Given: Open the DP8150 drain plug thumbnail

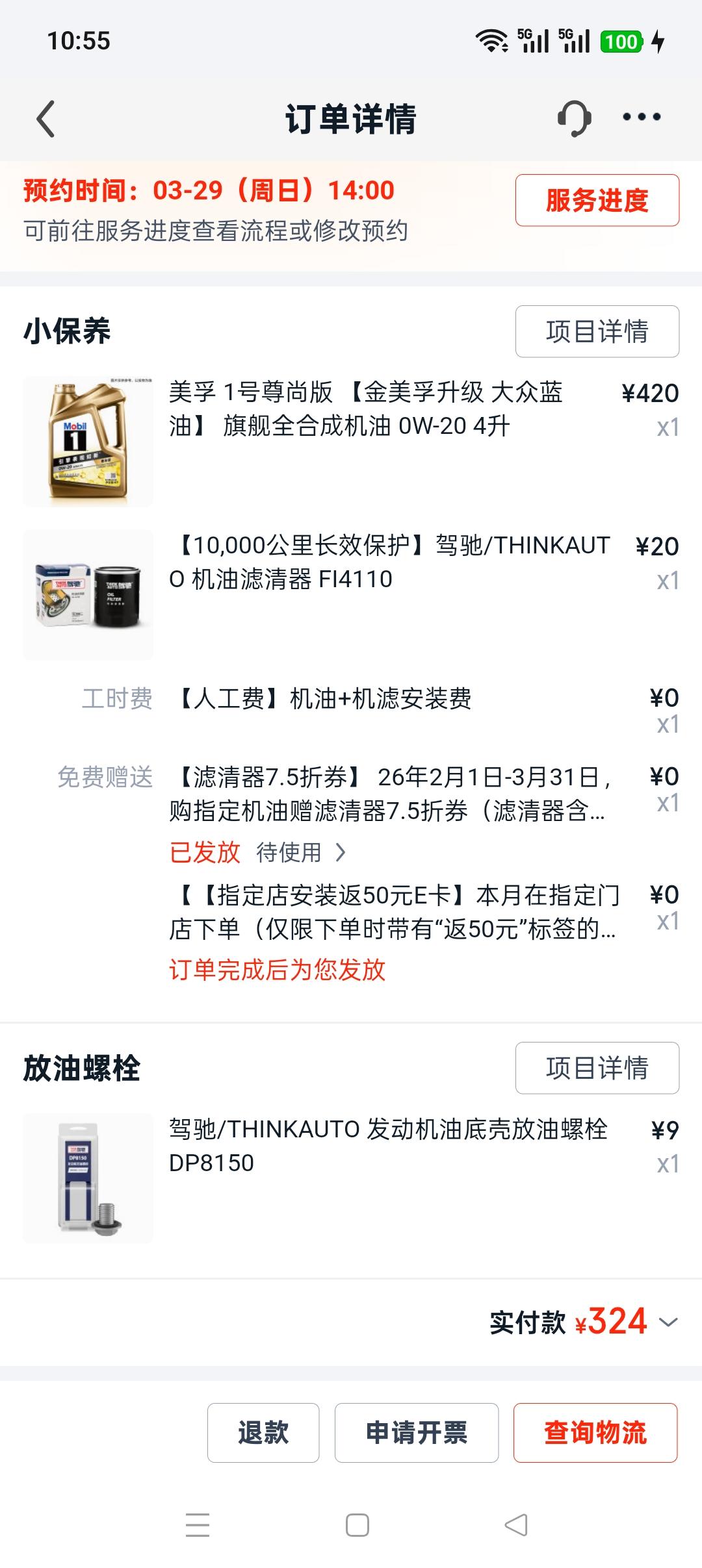Looking at the screenshot, I should pos(89,1176).
